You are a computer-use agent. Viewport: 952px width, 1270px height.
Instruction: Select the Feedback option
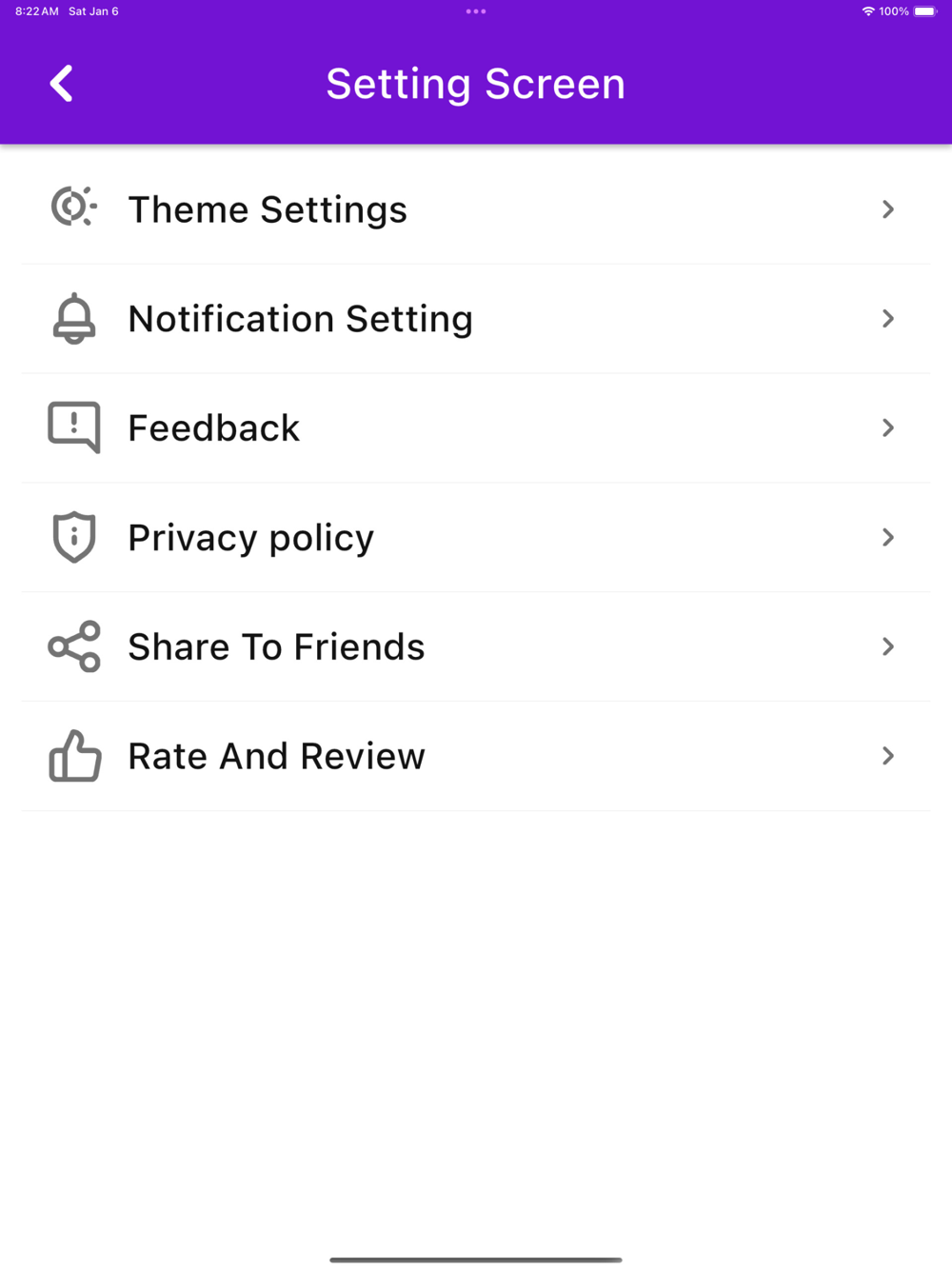click(214, 428)
